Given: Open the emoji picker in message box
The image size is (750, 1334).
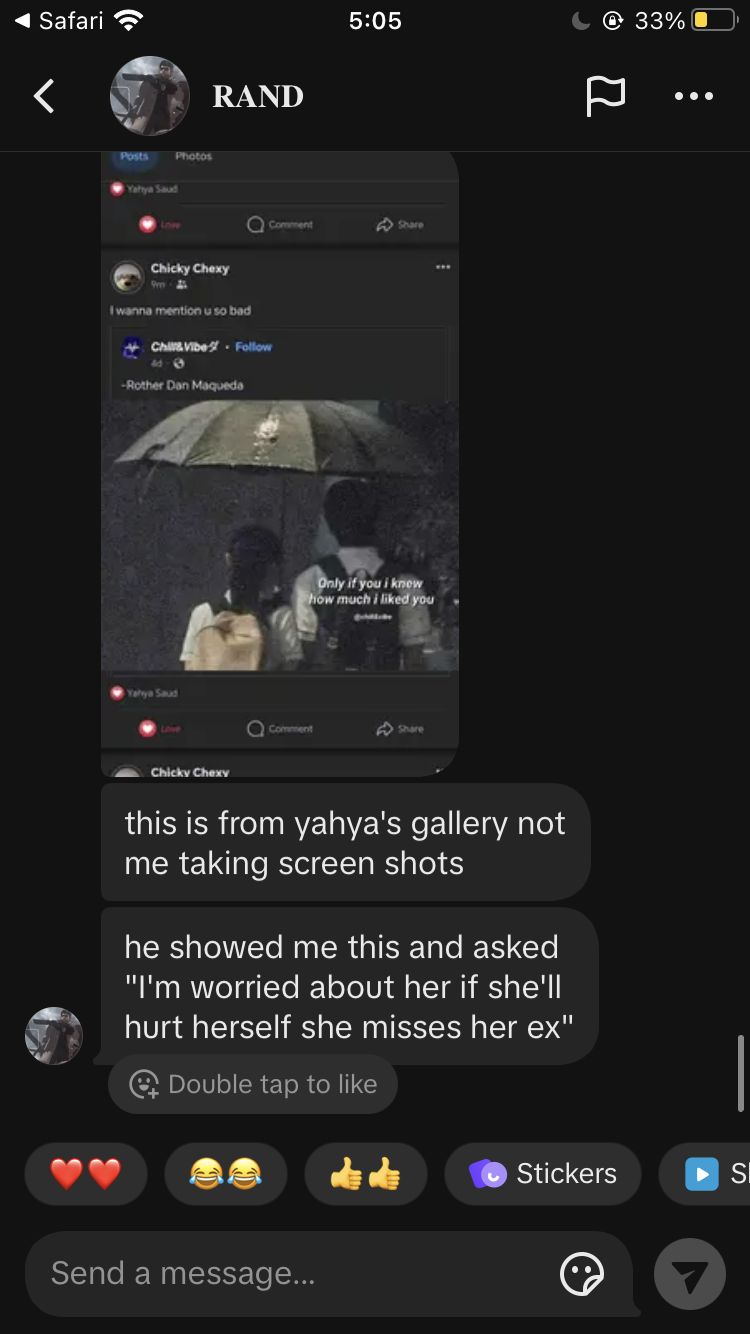Looking at the screenshot, I should 582,1274.
